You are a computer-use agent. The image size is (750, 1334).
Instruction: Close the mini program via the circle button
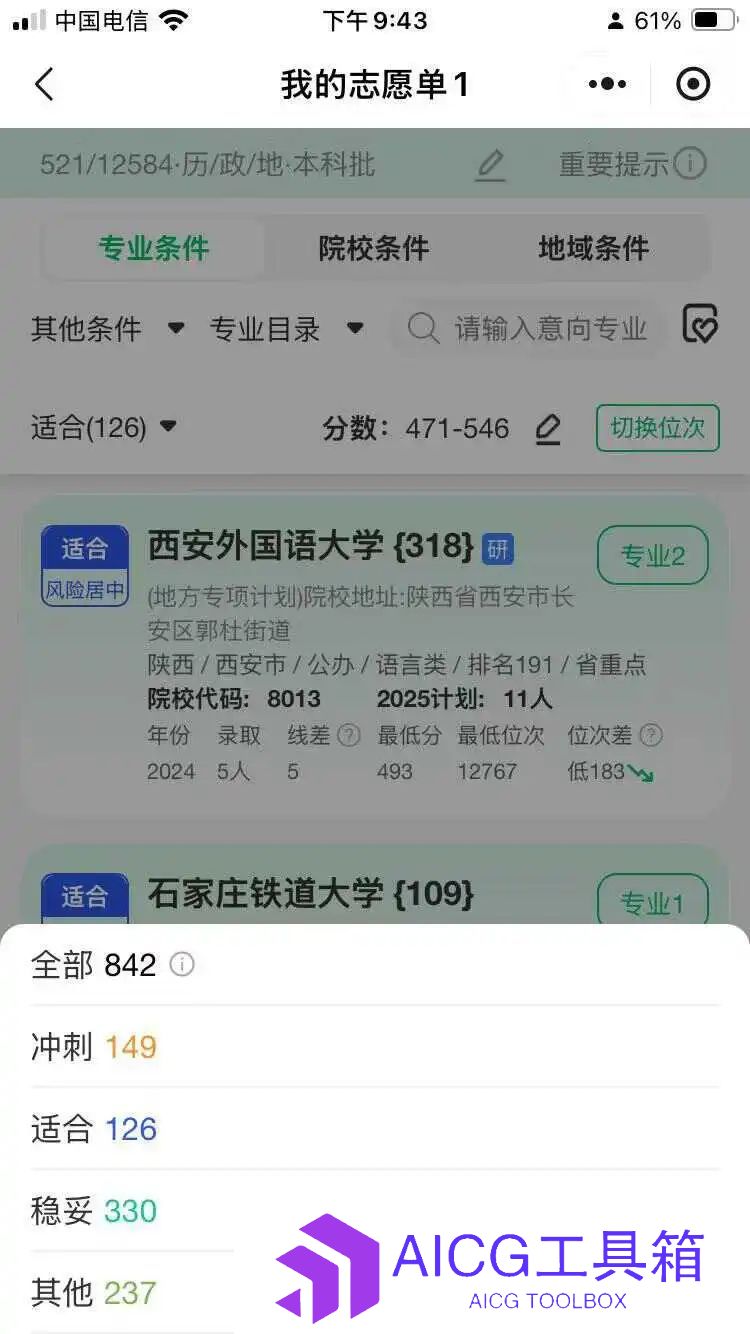click(x=693, y=85)
